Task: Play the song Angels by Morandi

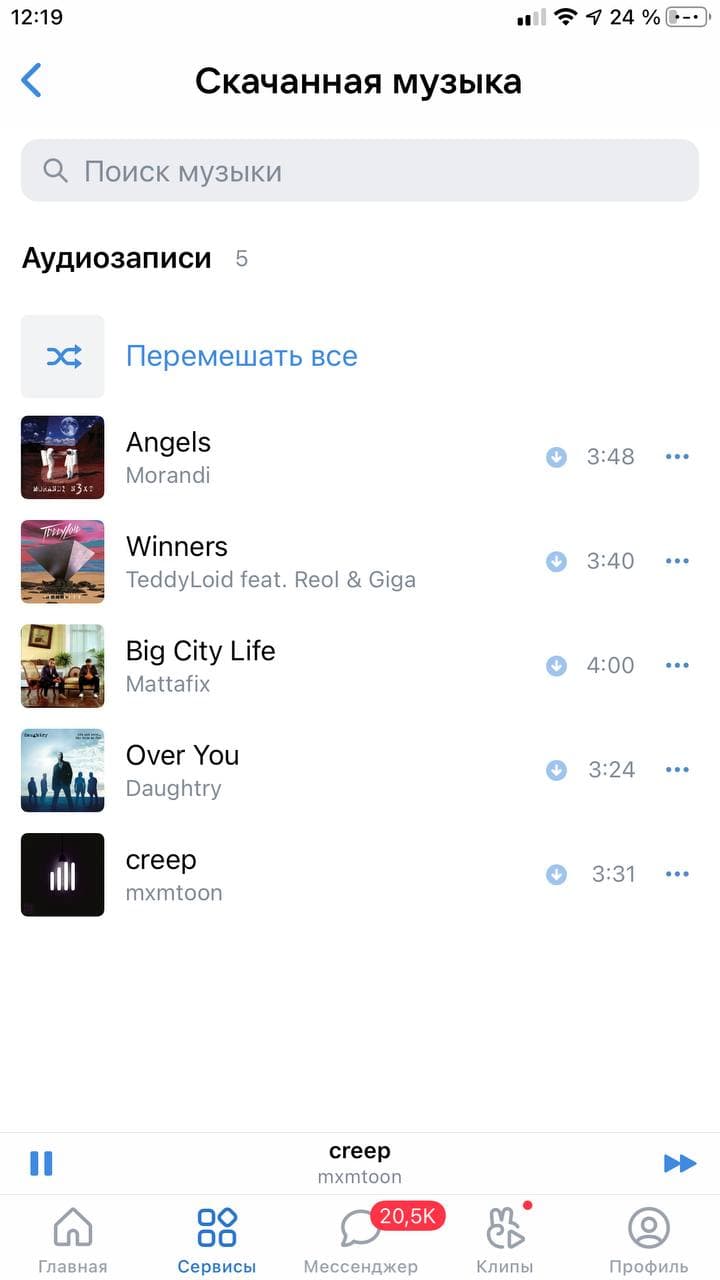Action: pyautogui.click(x=300, y=457)
